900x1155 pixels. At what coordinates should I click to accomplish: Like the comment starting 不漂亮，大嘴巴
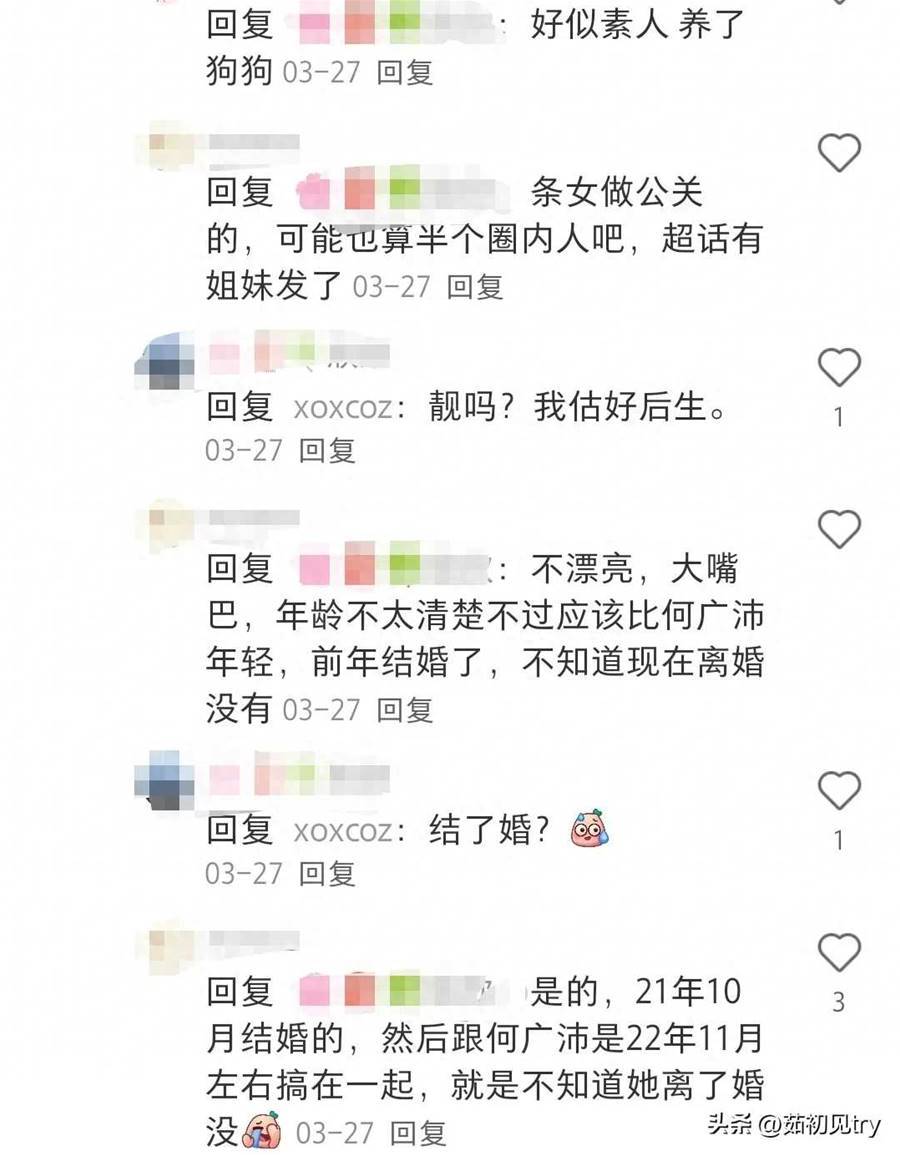click(839, 527)
